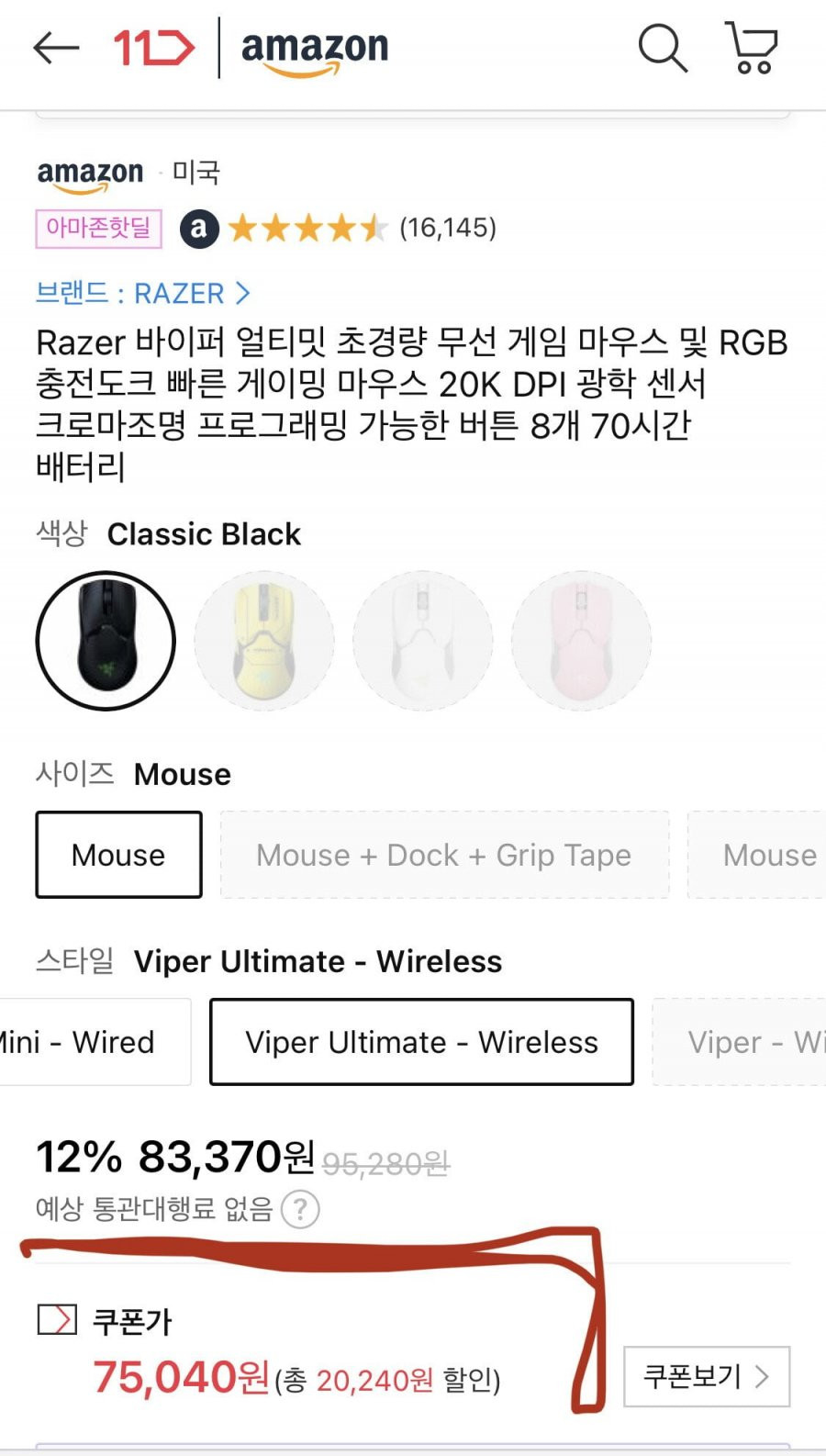Select the Classic Black color swatch
826x1456 pixels.
(106, 641)
